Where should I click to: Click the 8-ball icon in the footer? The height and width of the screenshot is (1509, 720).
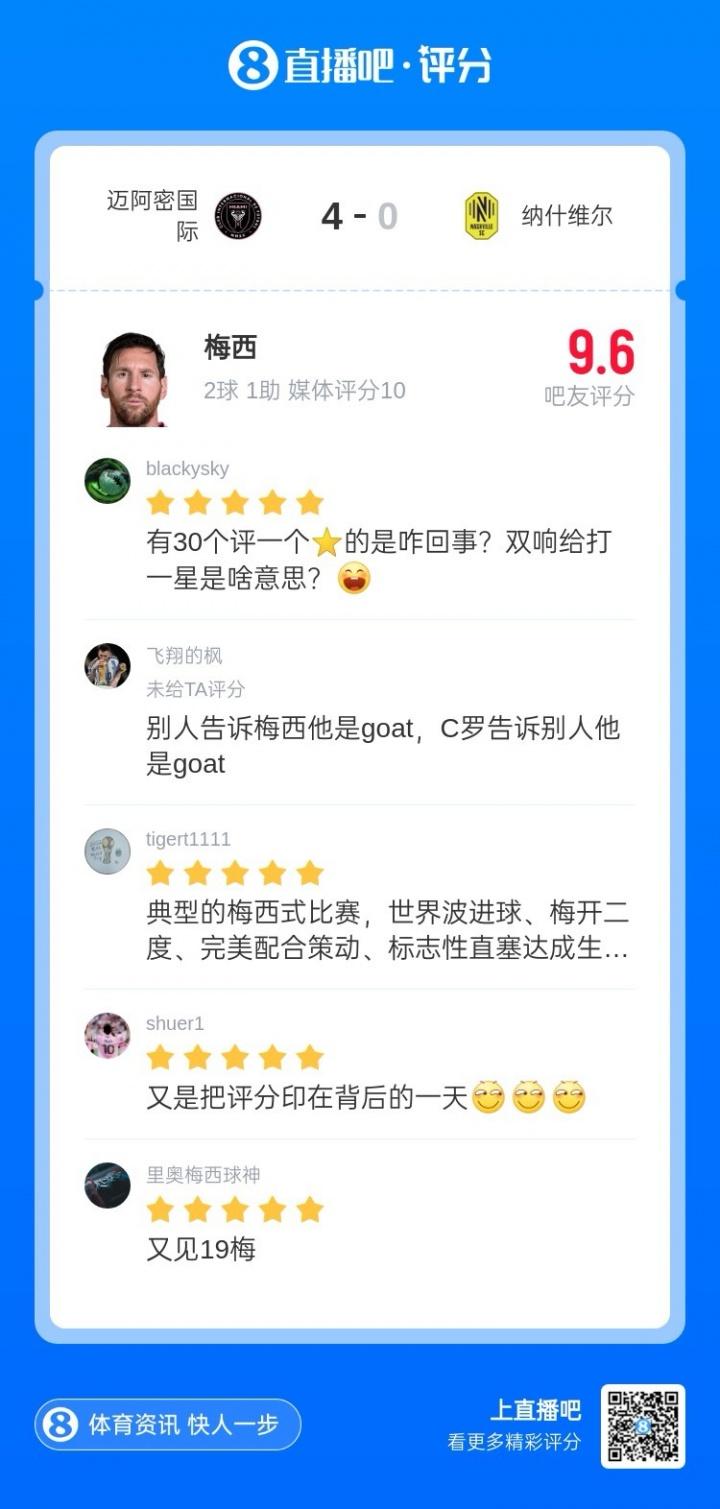coord(62,1425)
